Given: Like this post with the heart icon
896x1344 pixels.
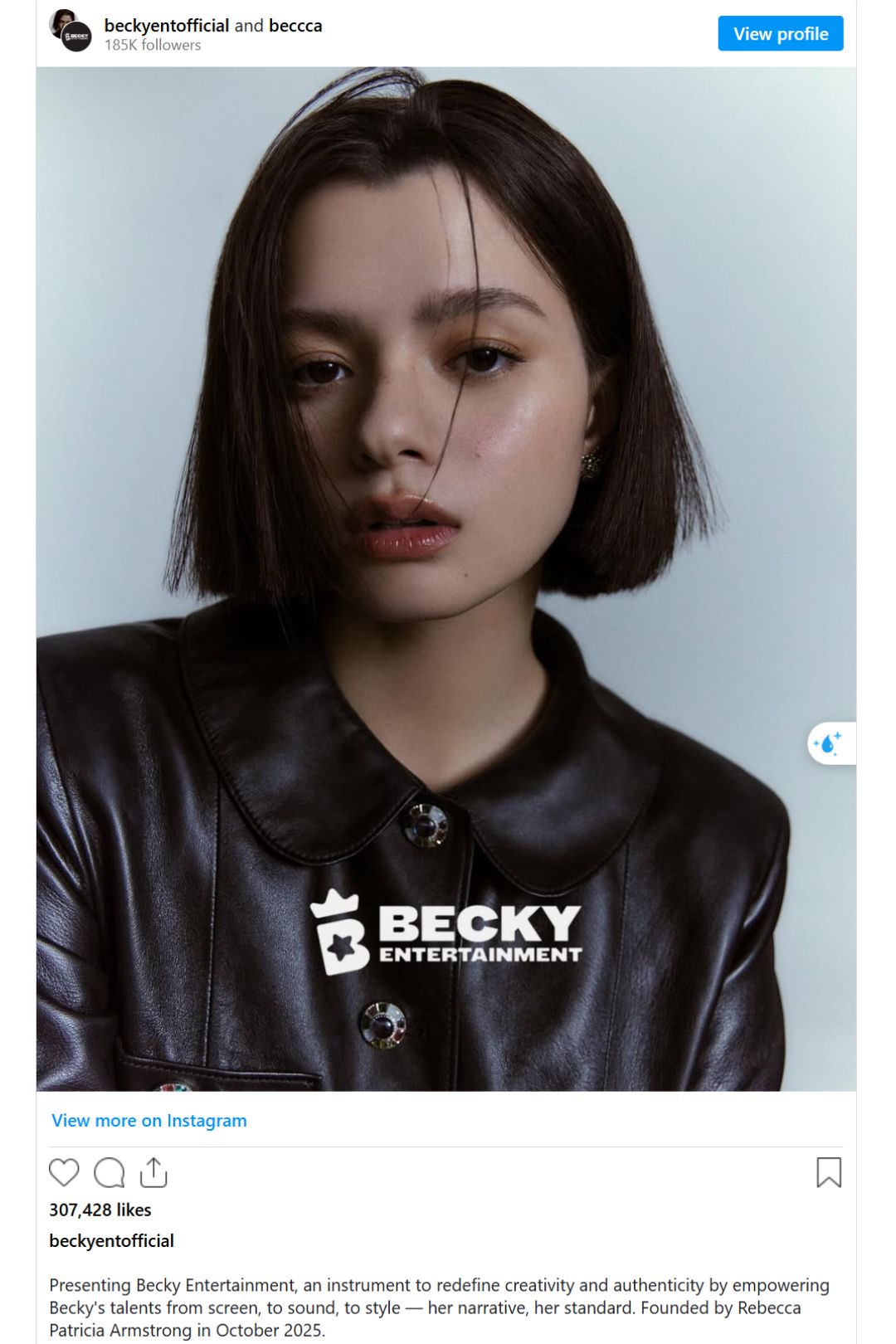Looking at the screenshot, I should (x=64, y=1172).
